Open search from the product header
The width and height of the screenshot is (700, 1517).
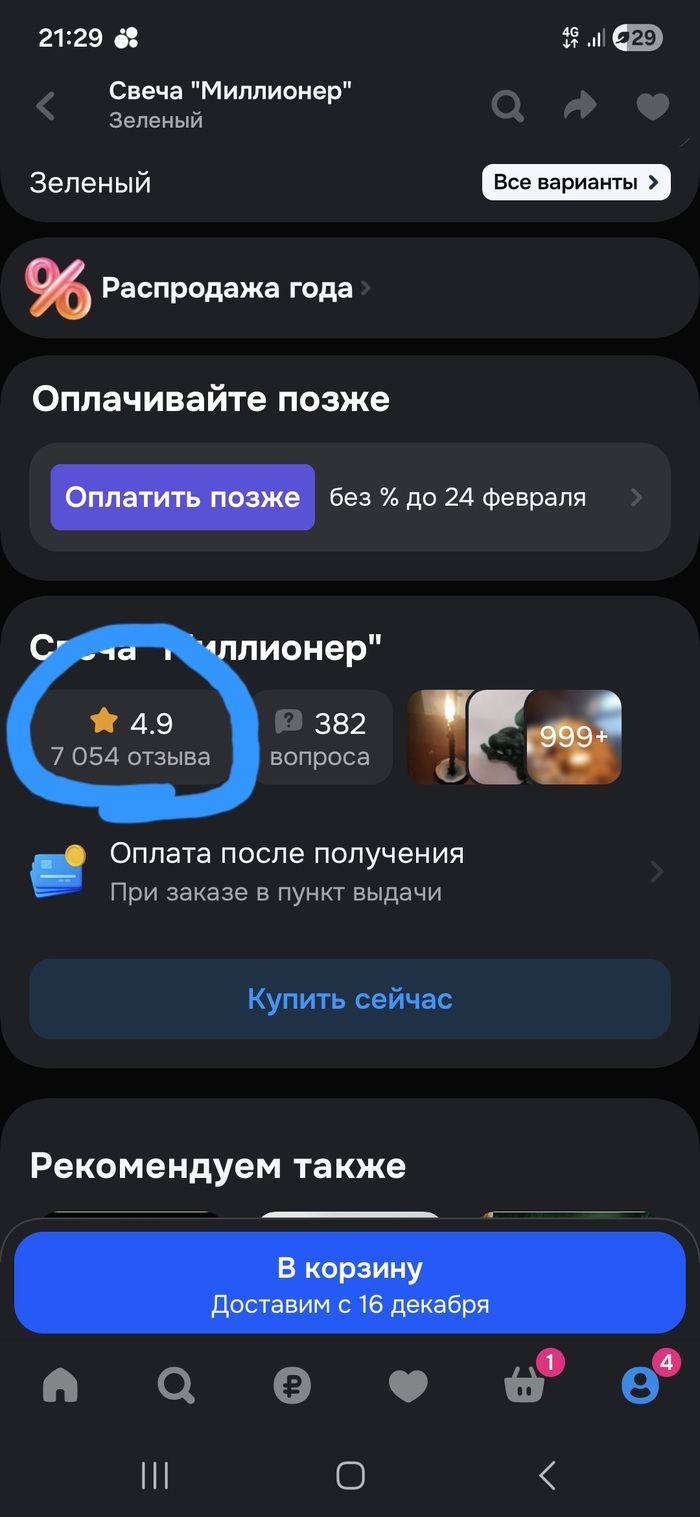(x=508, y=106)
